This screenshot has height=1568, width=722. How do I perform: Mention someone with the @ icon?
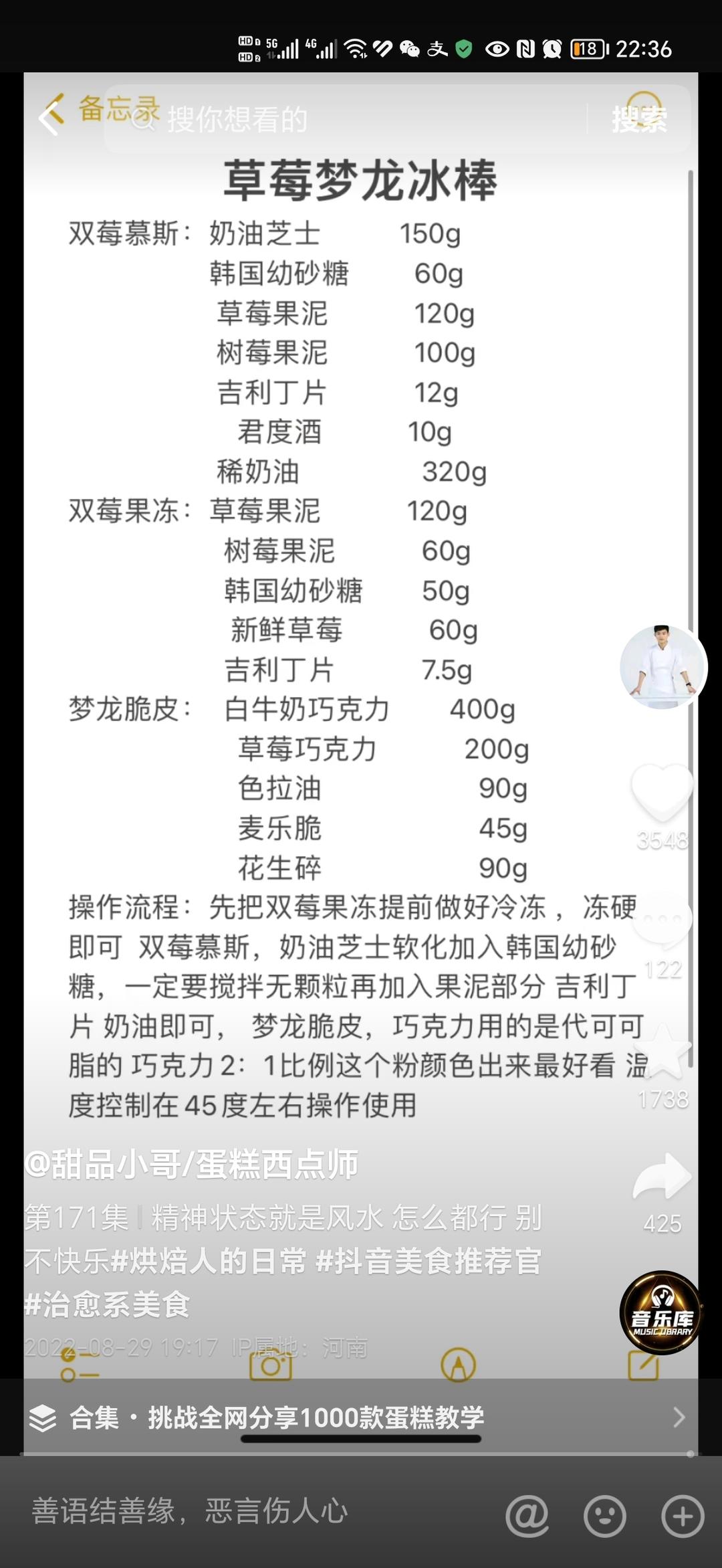point(527,1516)
